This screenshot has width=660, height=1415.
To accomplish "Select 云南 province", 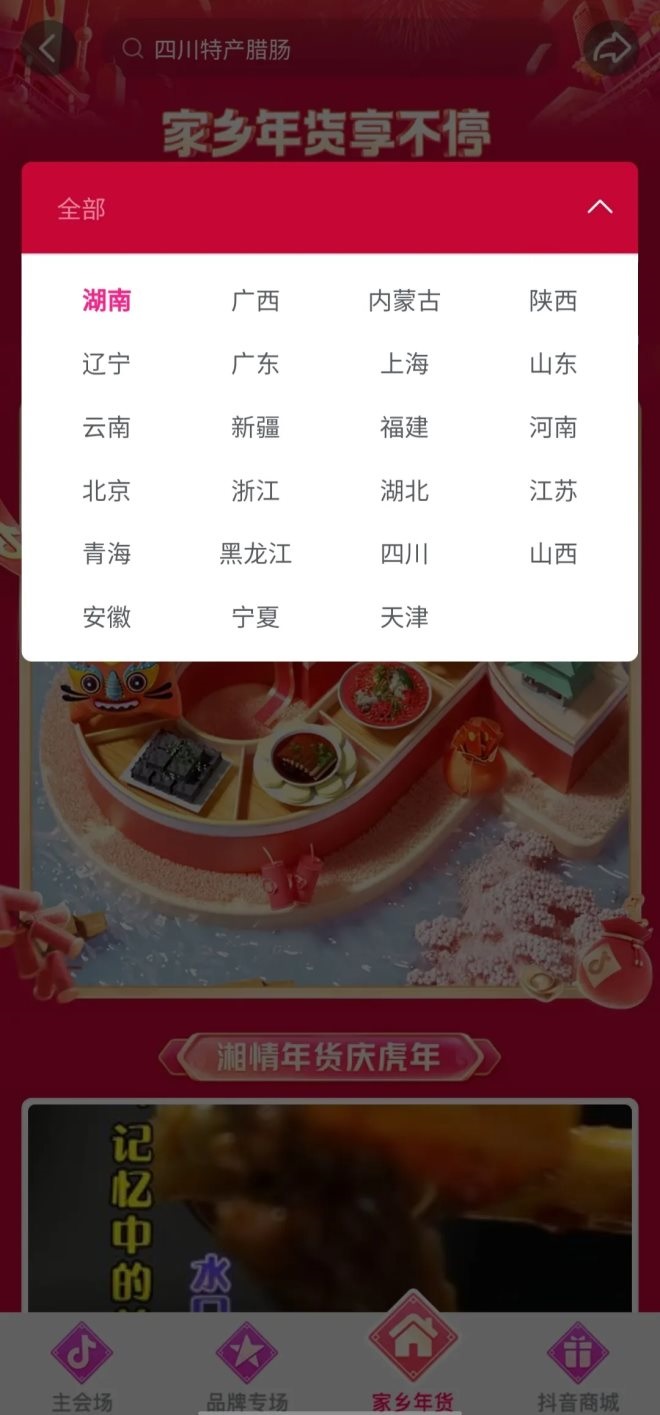I will 106,428.
